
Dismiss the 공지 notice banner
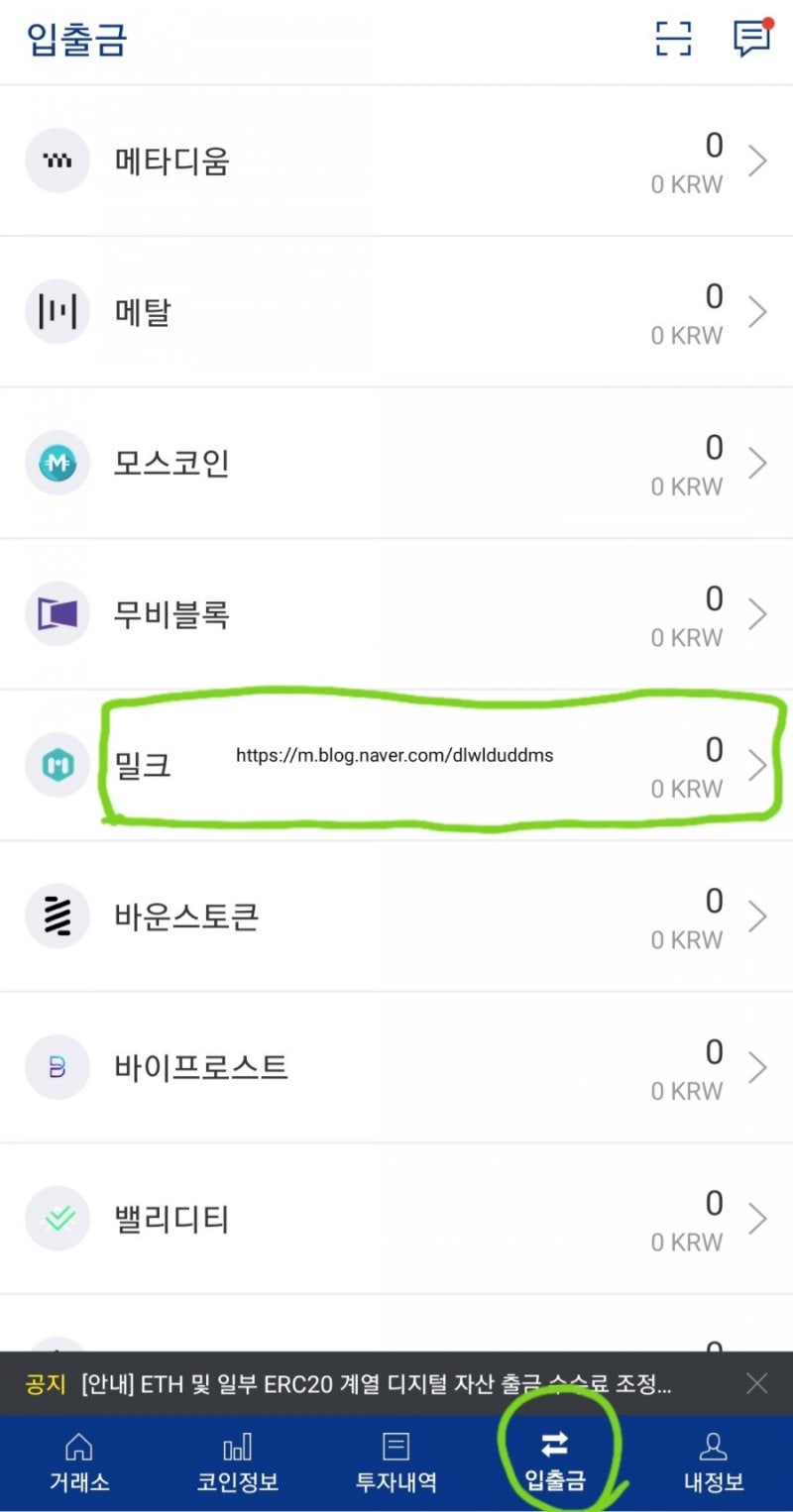point(756,1382)
